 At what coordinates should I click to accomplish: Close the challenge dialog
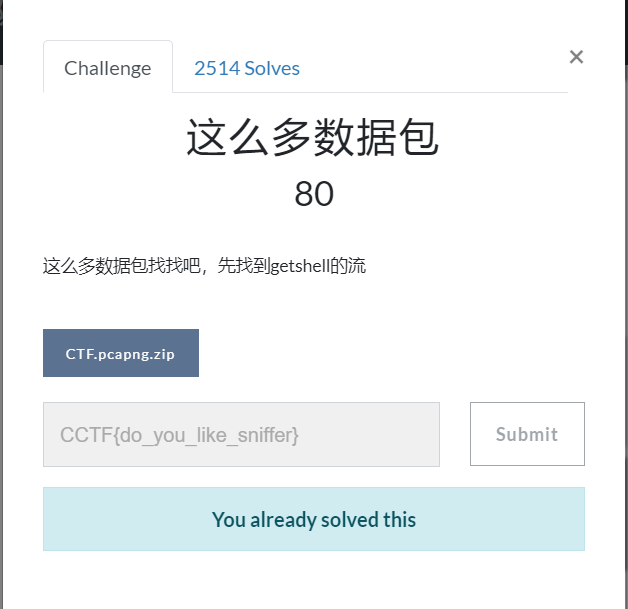click(x=576, y=57)
